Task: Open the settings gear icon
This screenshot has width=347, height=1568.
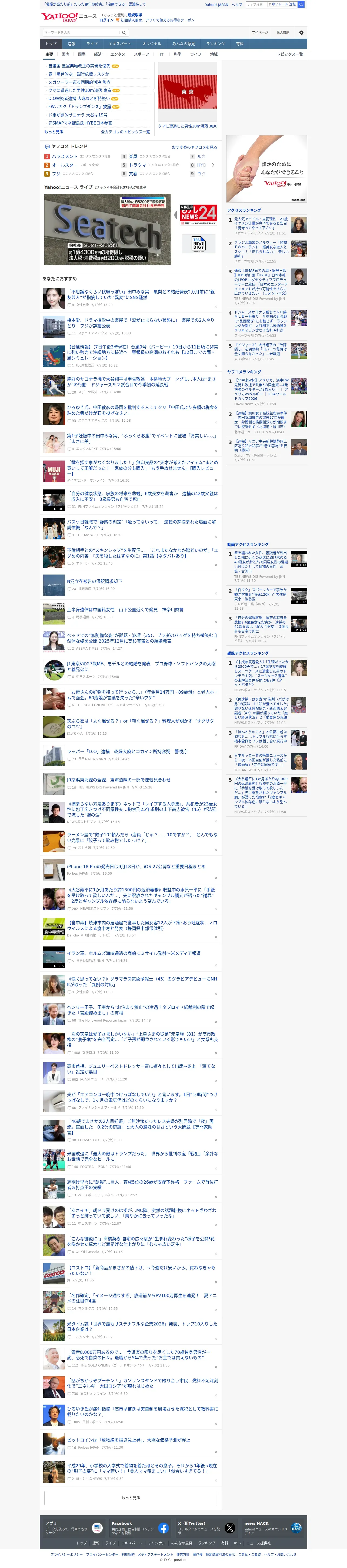Action: (x=301, y=32)
